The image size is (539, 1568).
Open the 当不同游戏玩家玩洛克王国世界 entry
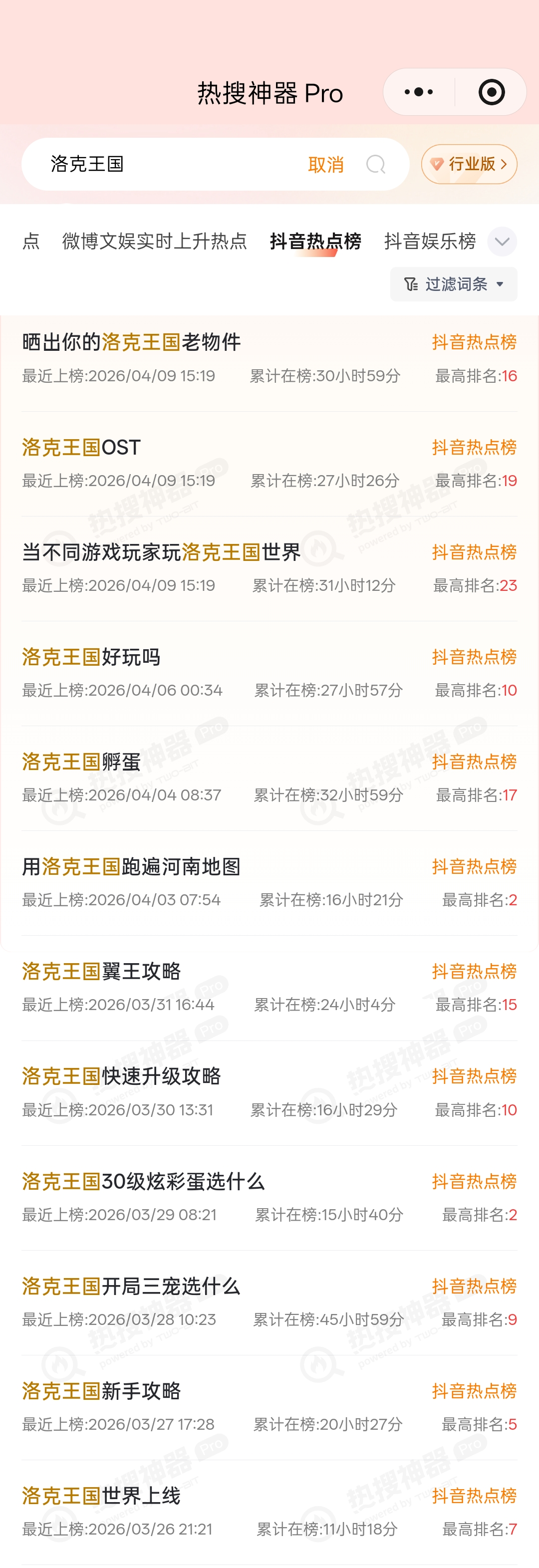(160, 553)
